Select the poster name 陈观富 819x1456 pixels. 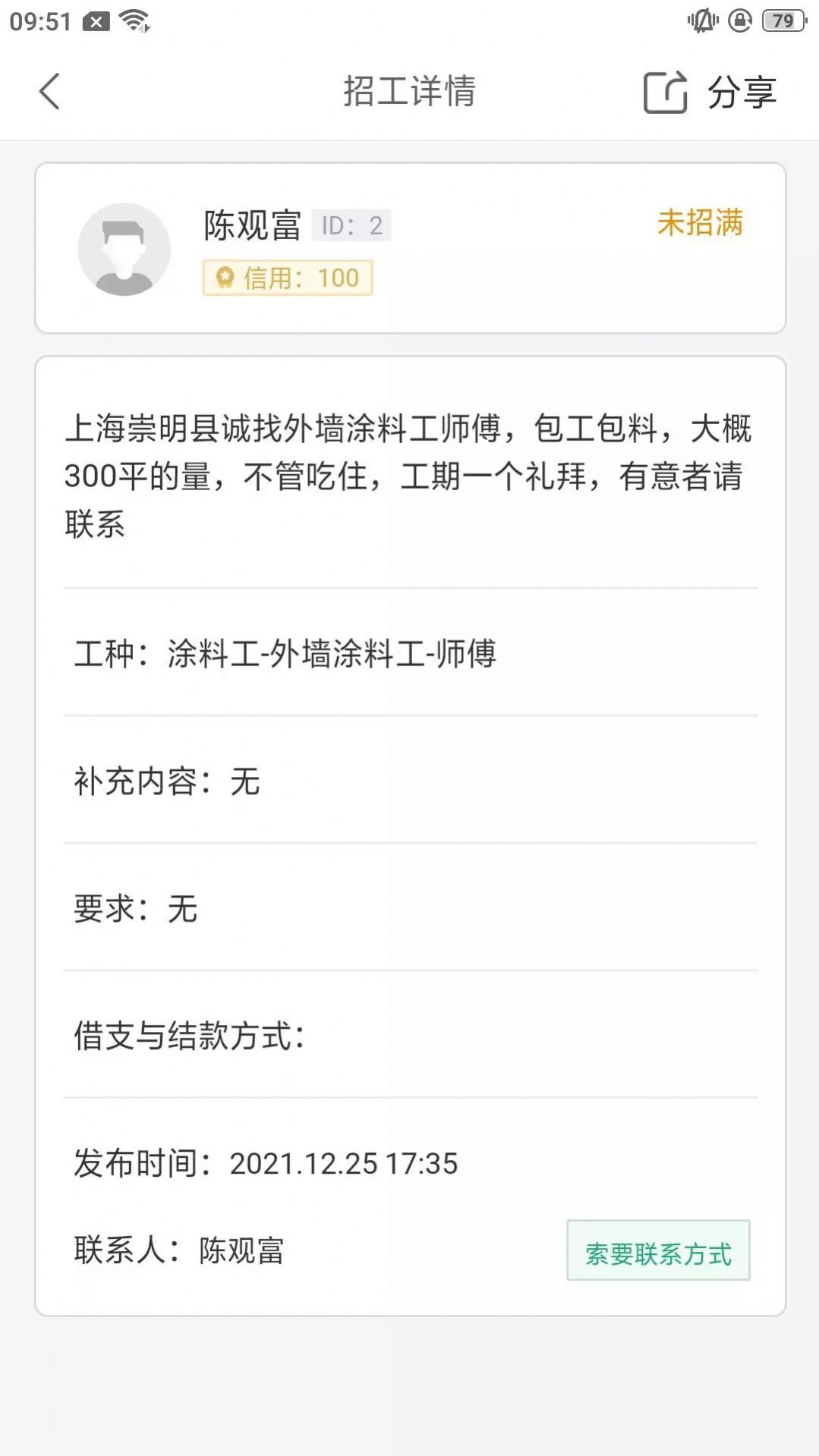click(x=254, y=224)
